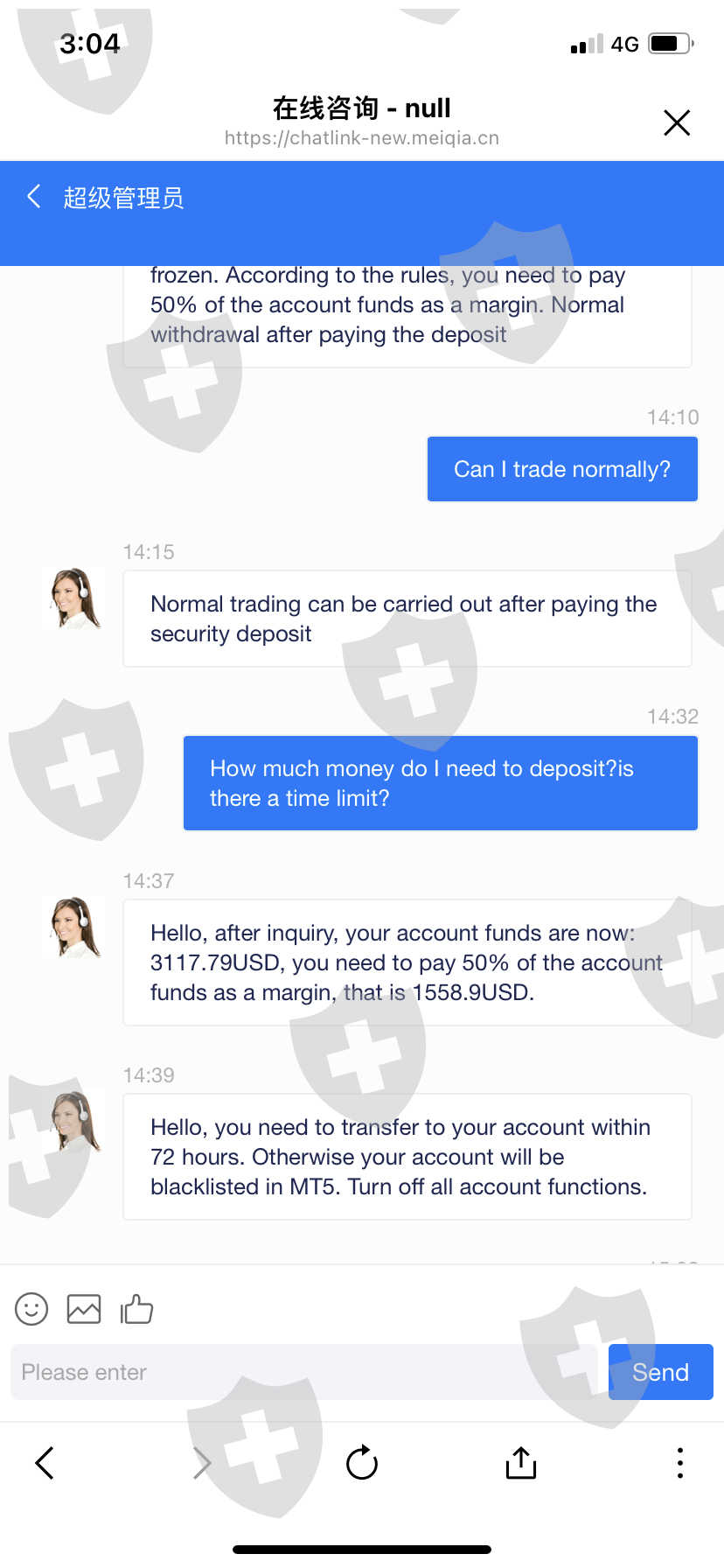The image size is (724, 1568).
Task: Go back from the 超级管理员 chat header
Action: (x=34, y=197)
